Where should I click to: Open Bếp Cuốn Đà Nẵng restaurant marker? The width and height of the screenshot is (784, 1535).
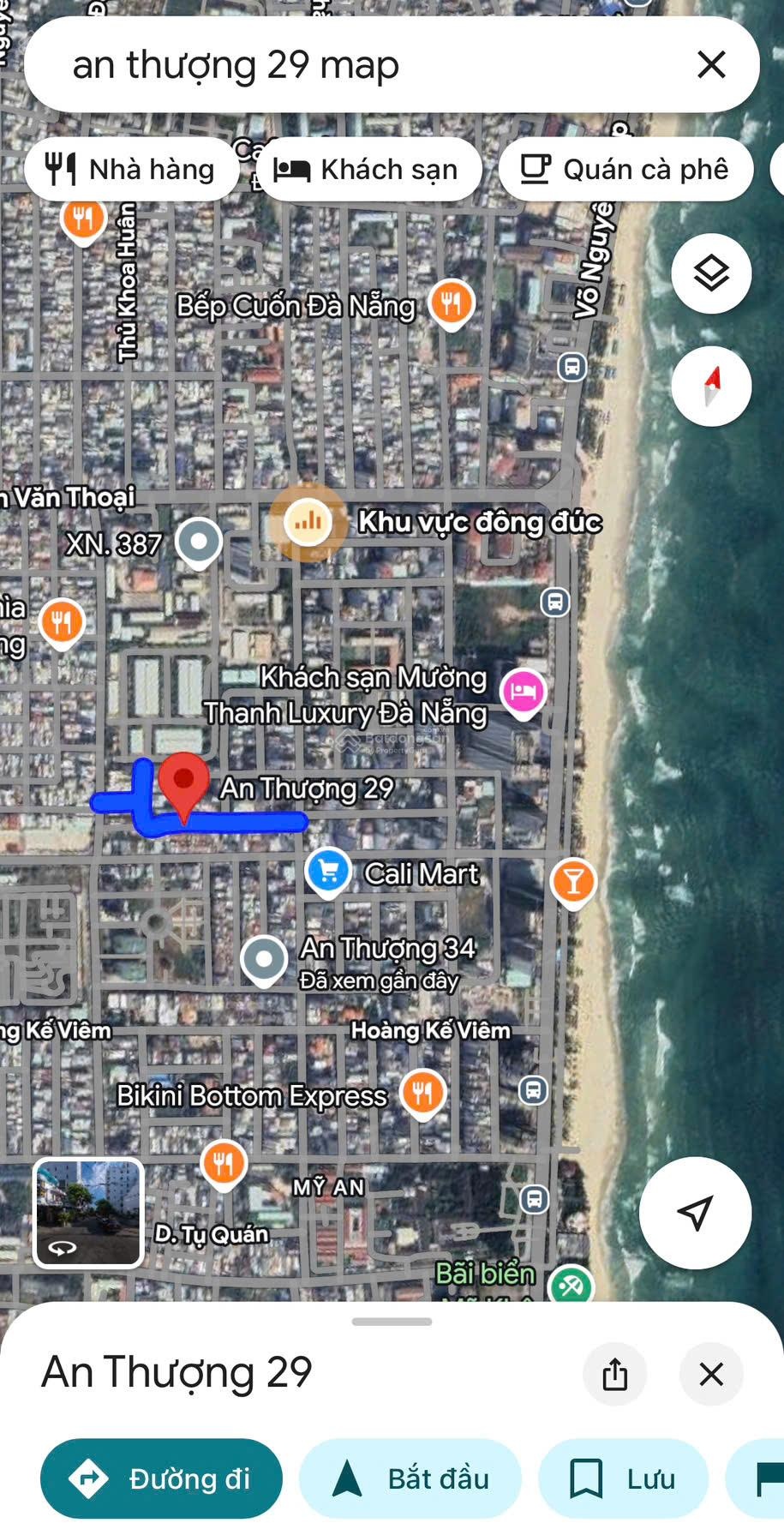pyautogui.click(x=452, y=303)
